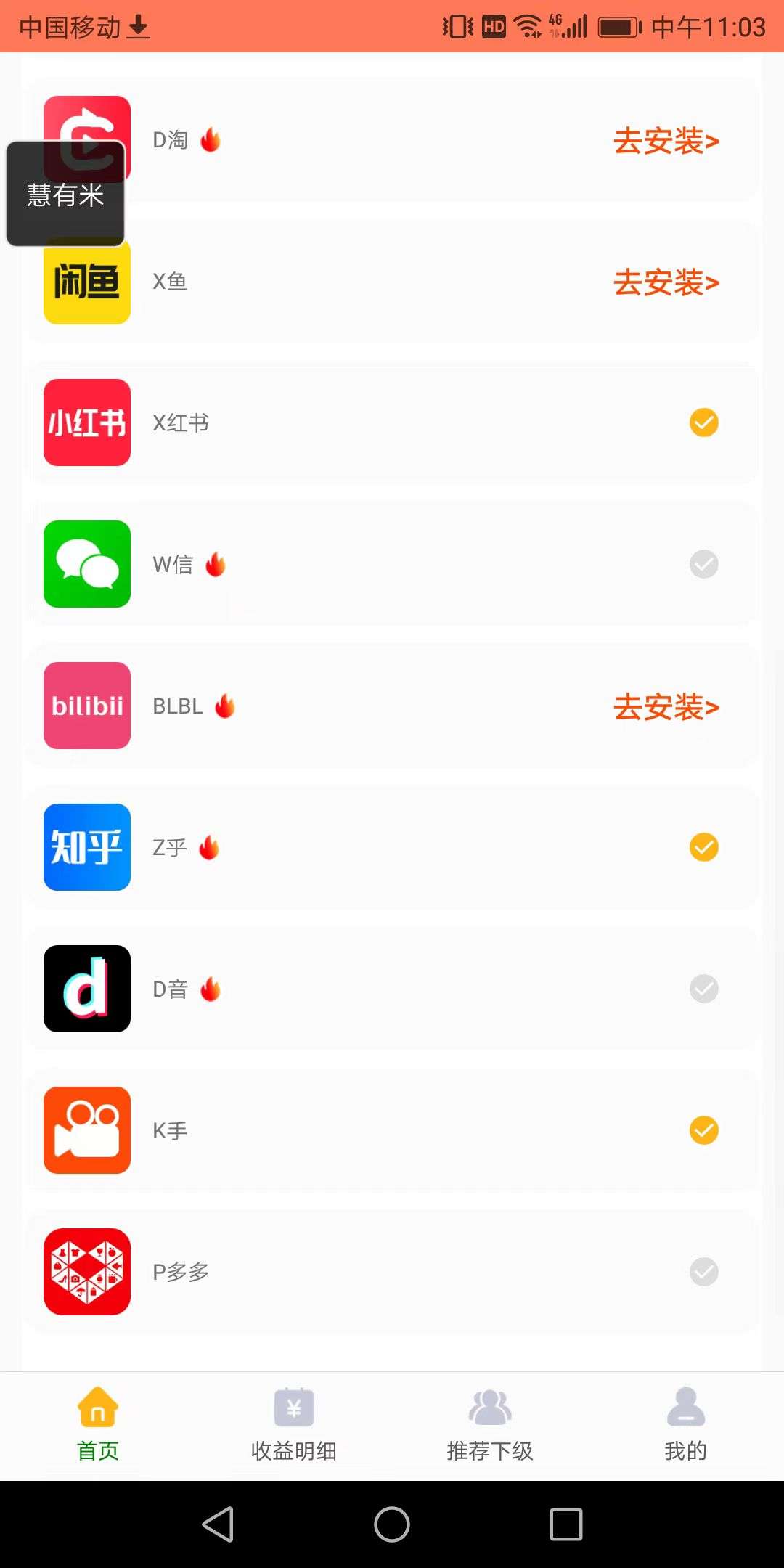The image size is (784, 1568).
Task: Tap 去安装 for X鱼
Action: [666, 282]
